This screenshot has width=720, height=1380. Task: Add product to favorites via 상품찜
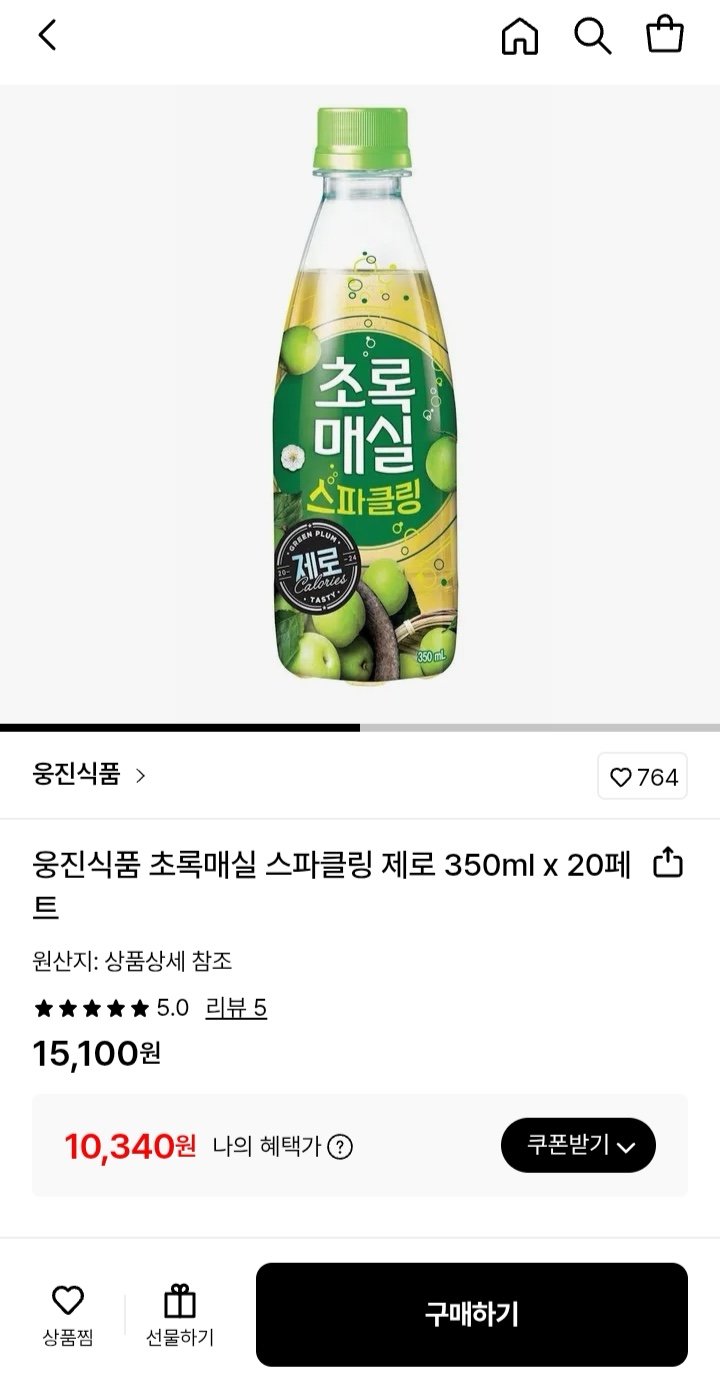(66, 1313)
